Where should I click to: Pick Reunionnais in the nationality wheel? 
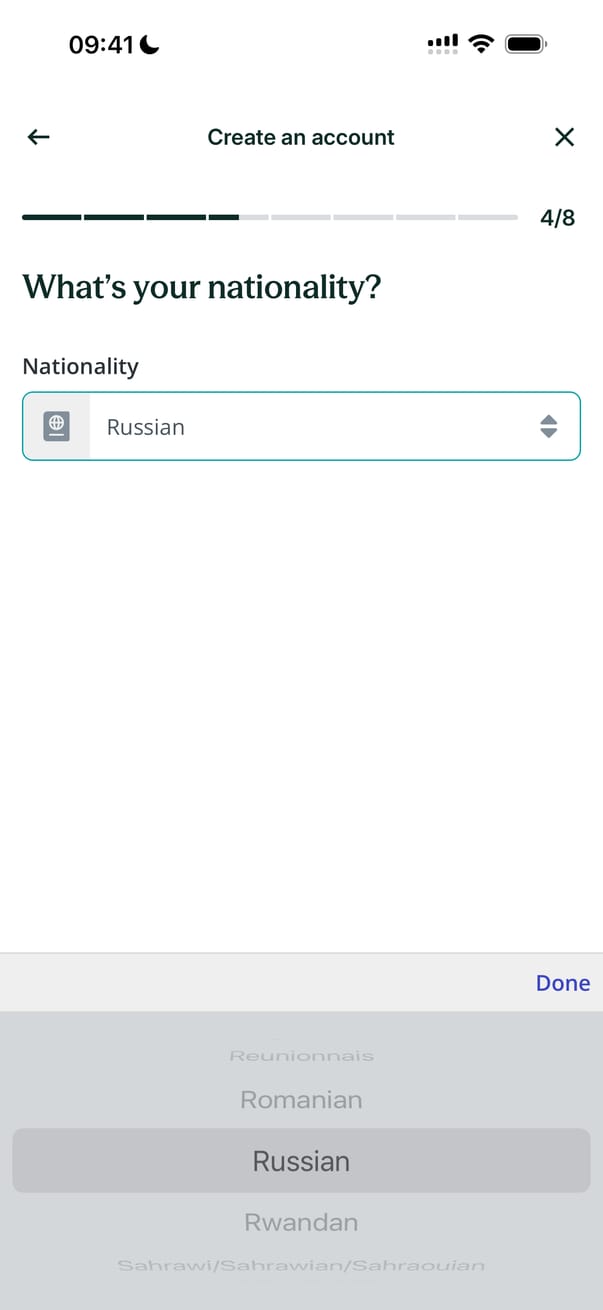click(x=301, y=1056)
